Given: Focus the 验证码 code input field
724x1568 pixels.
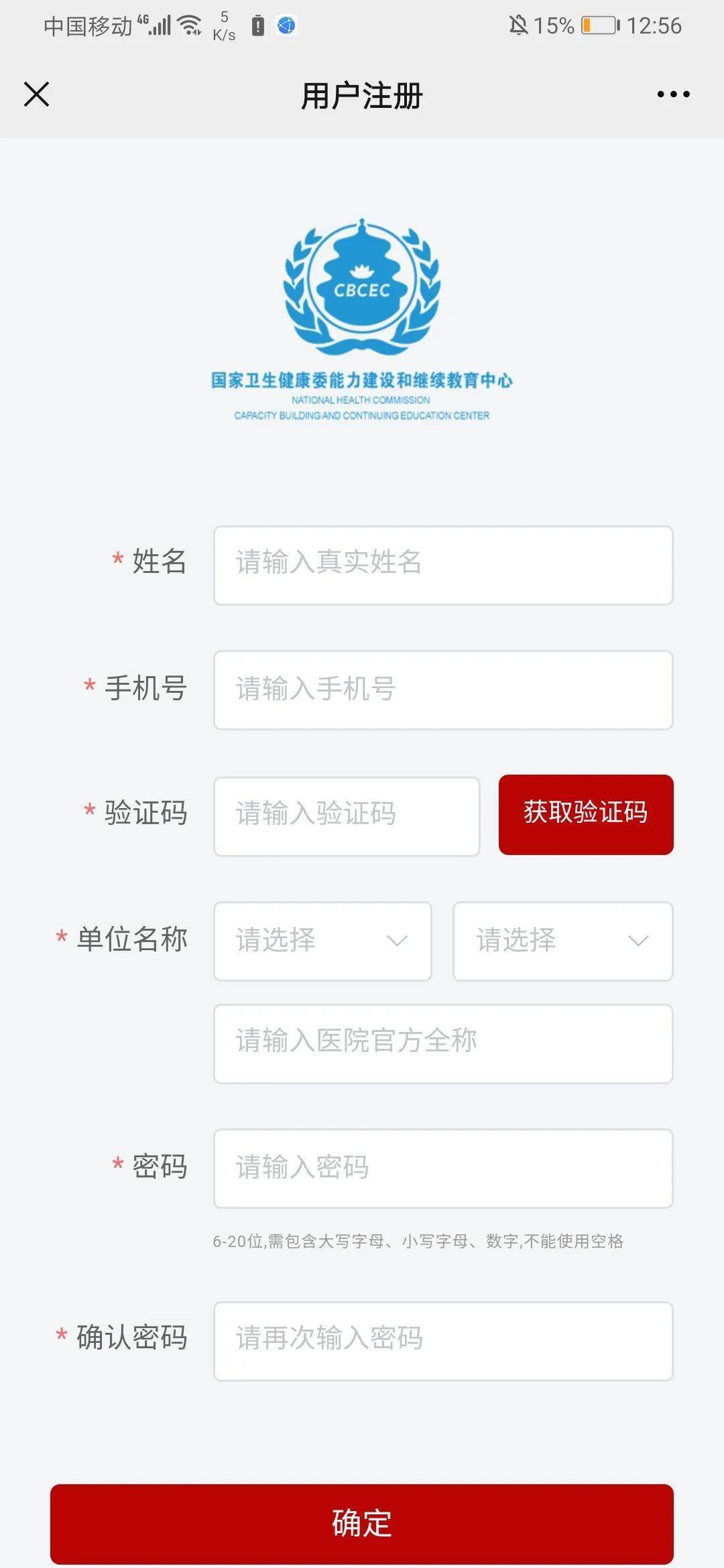Looking at the screenshot, I should tap(347, 815).
